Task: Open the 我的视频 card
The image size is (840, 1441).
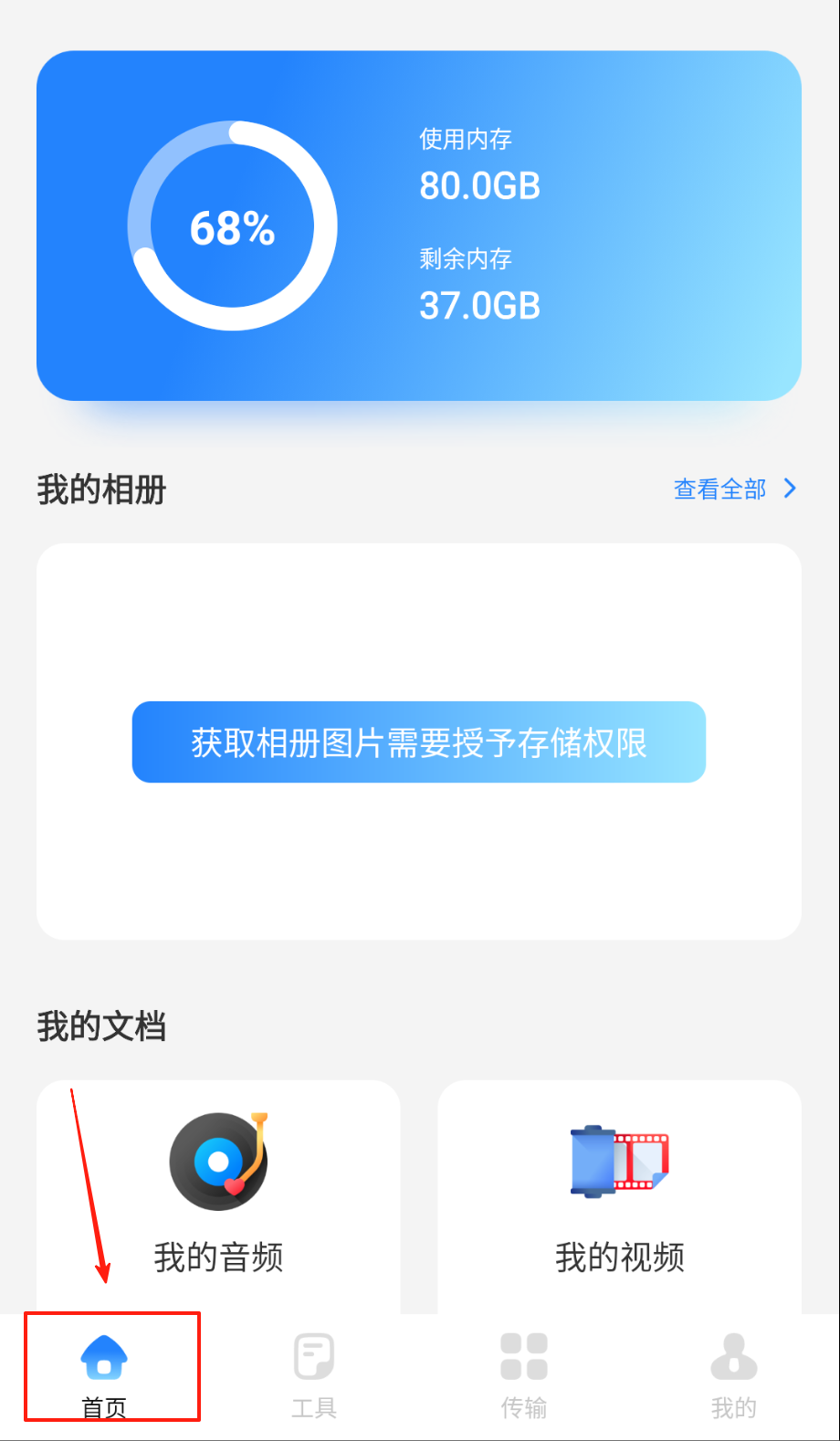Action: 620,1196
